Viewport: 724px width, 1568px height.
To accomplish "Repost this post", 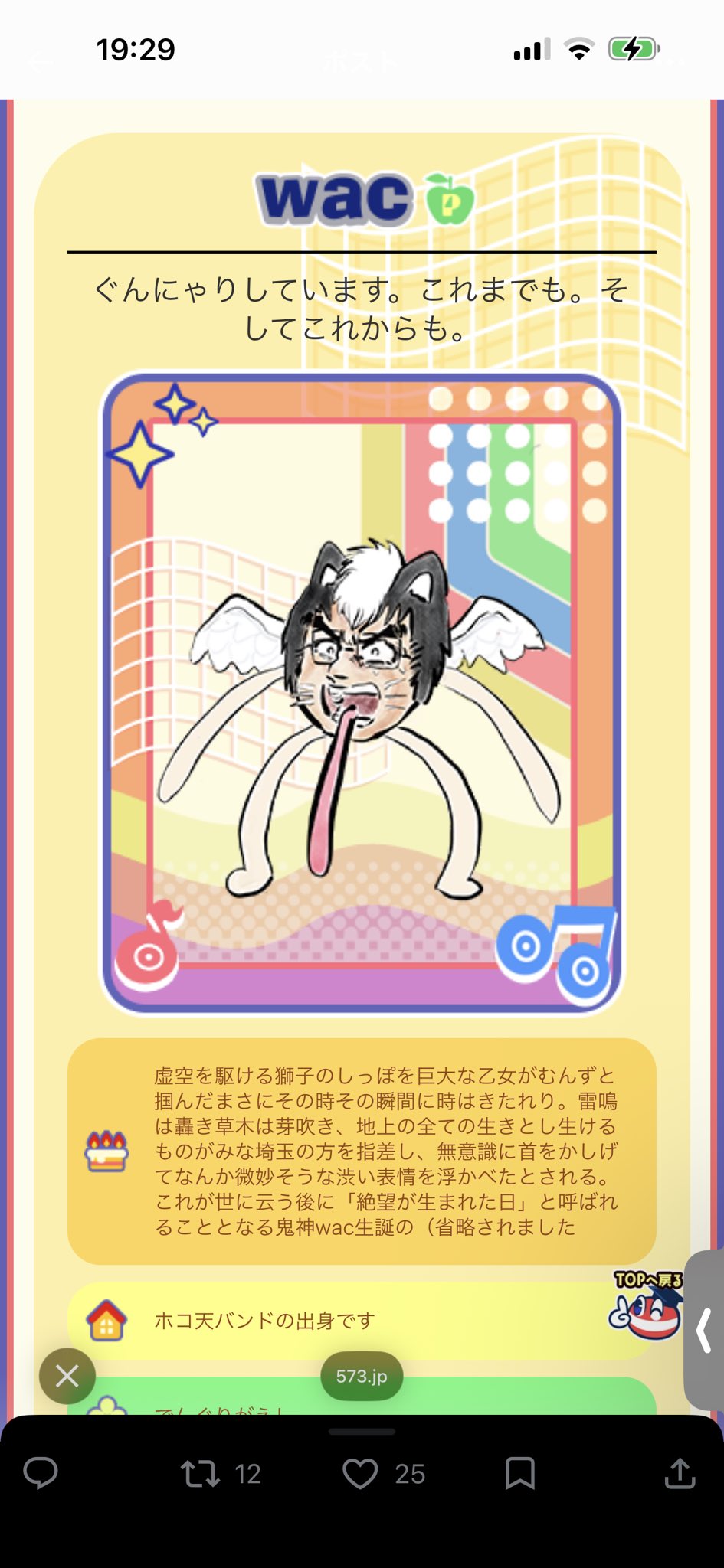I will pyautogui.click(x=201, y=1473).
